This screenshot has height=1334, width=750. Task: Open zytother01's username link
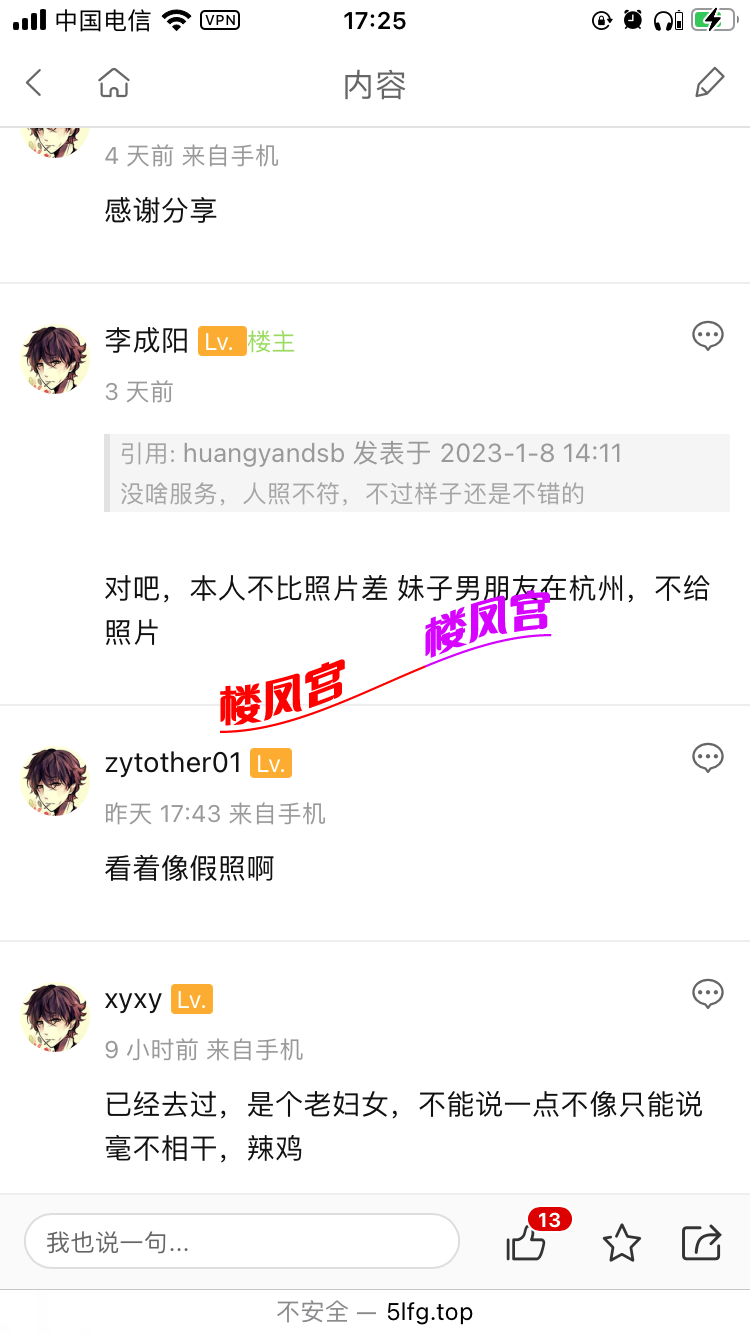pos(173,763)
